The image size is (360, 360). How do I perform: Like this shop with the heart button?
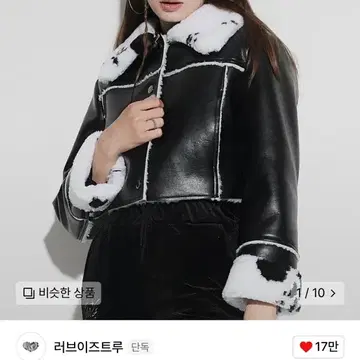[318, 347]
